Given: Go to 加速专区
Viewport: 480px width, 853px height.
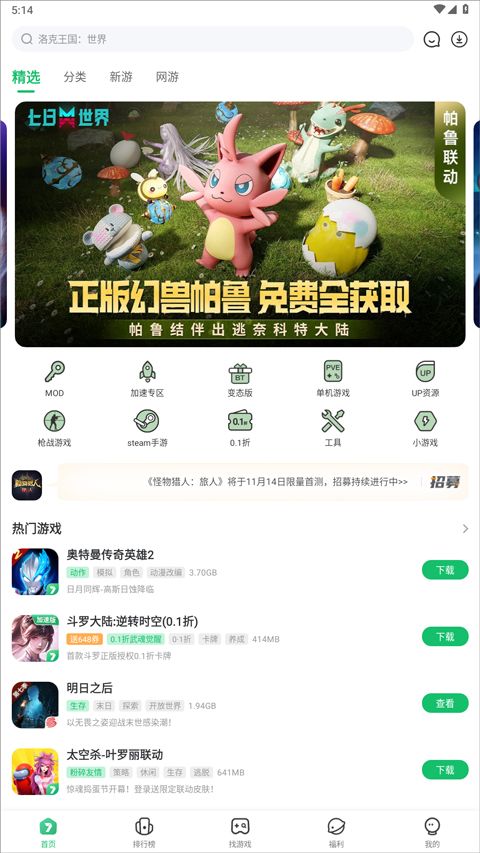Looking at the screenshot, I should click(147, 379).
